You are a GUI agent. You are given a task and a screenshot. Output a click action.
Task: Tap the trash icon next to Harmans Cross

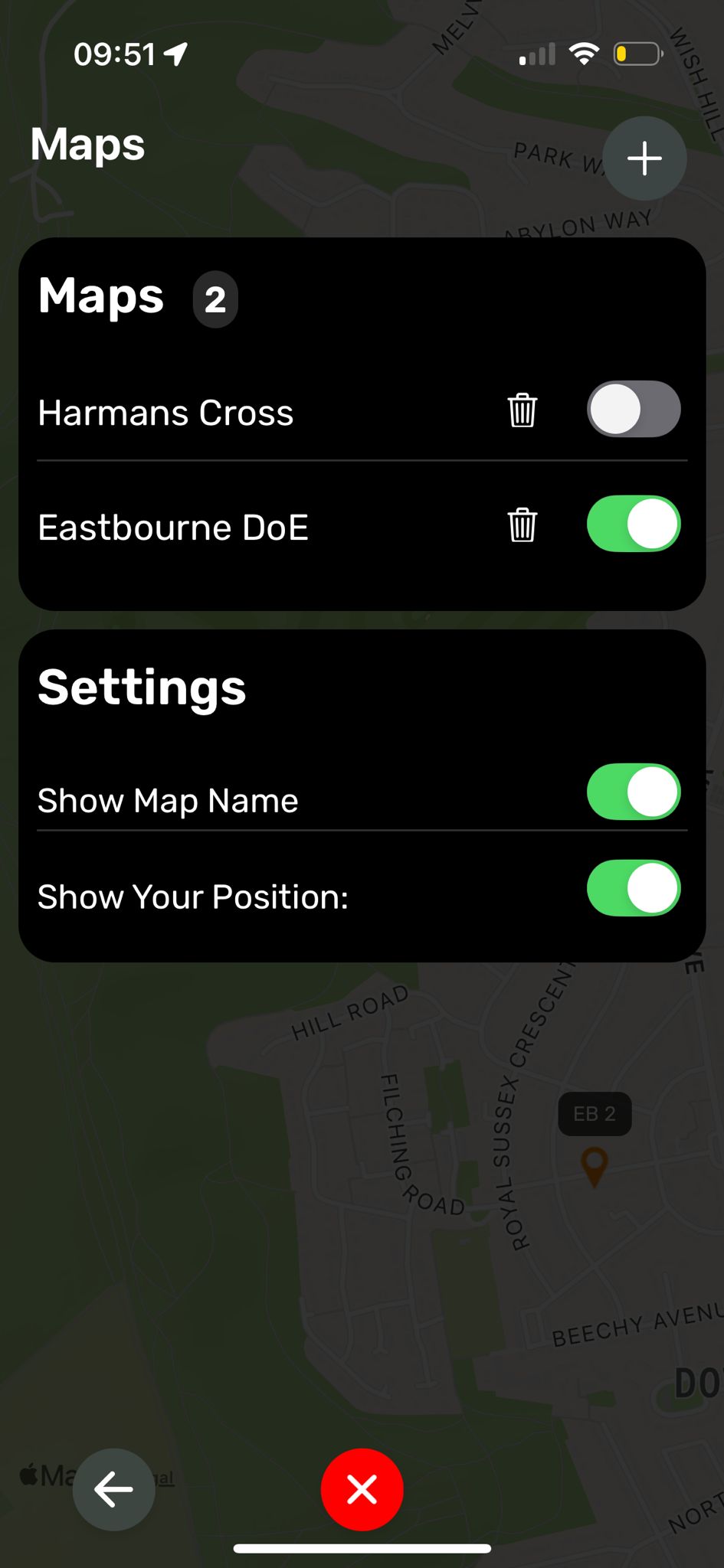pyautogui.click(x=522, y=411)
